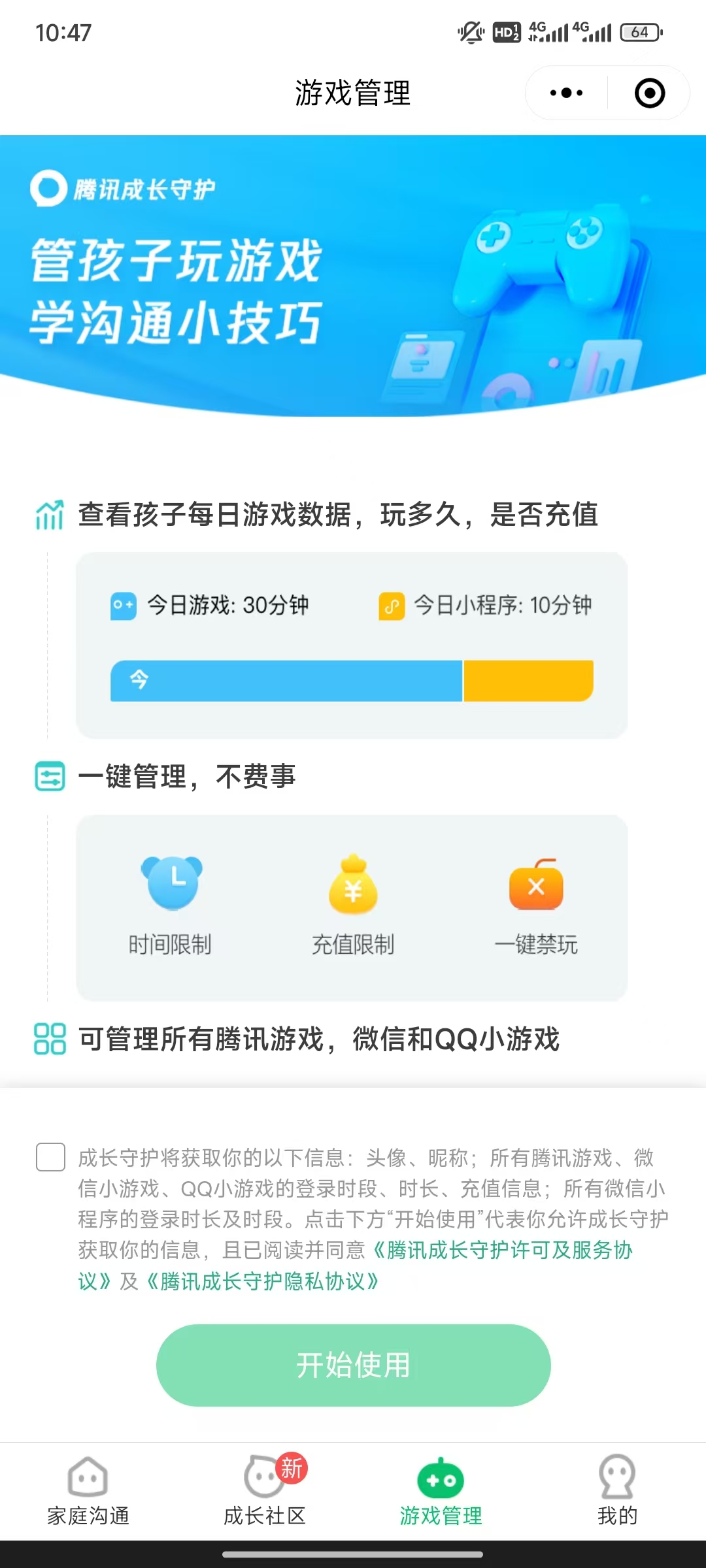Viewport: 706px width, 1568px height.
Task: Close the mini program via circle icon
Action: 650,93
